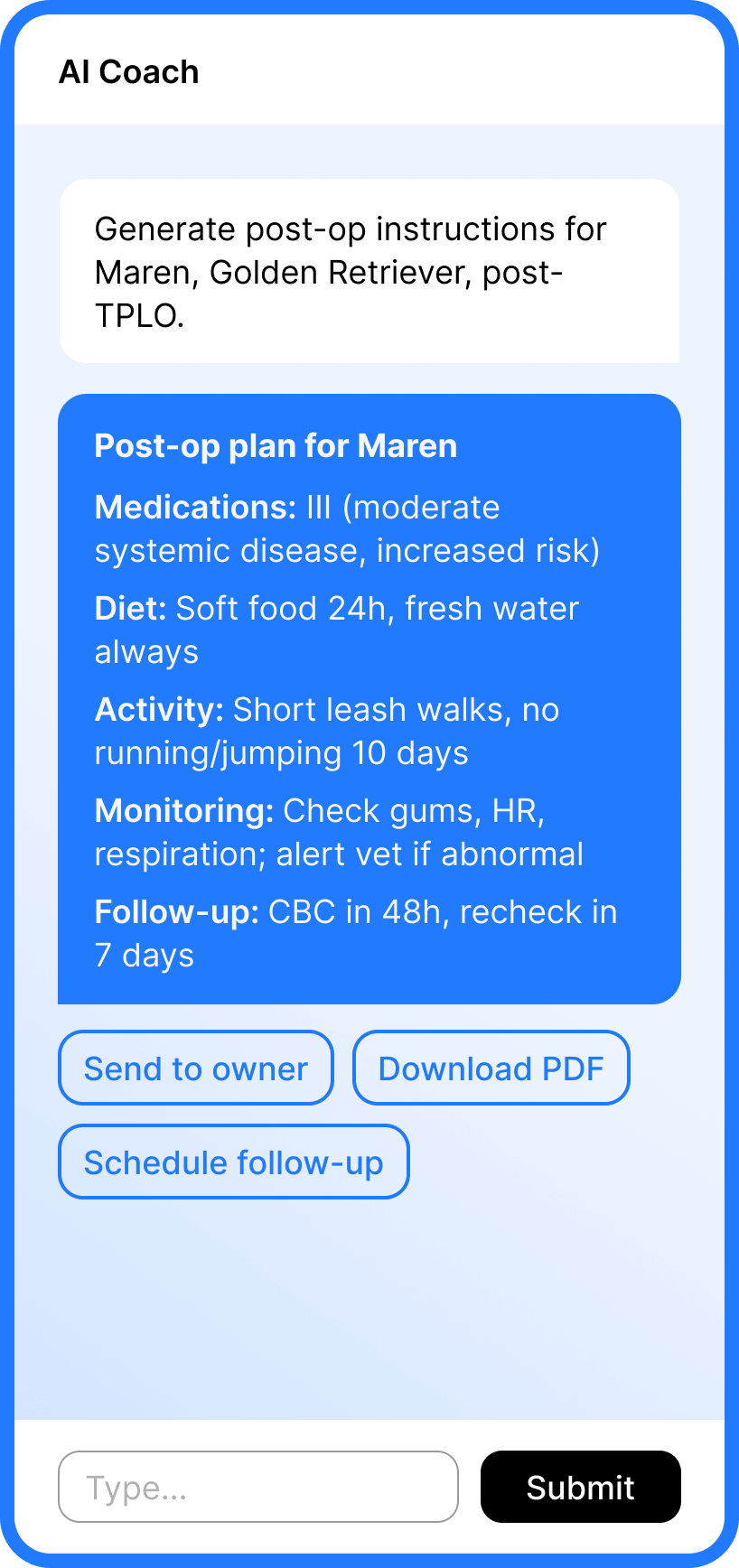
Task: Click the Follow-up CBC recommendation line
Action: (x=356, y=933)
